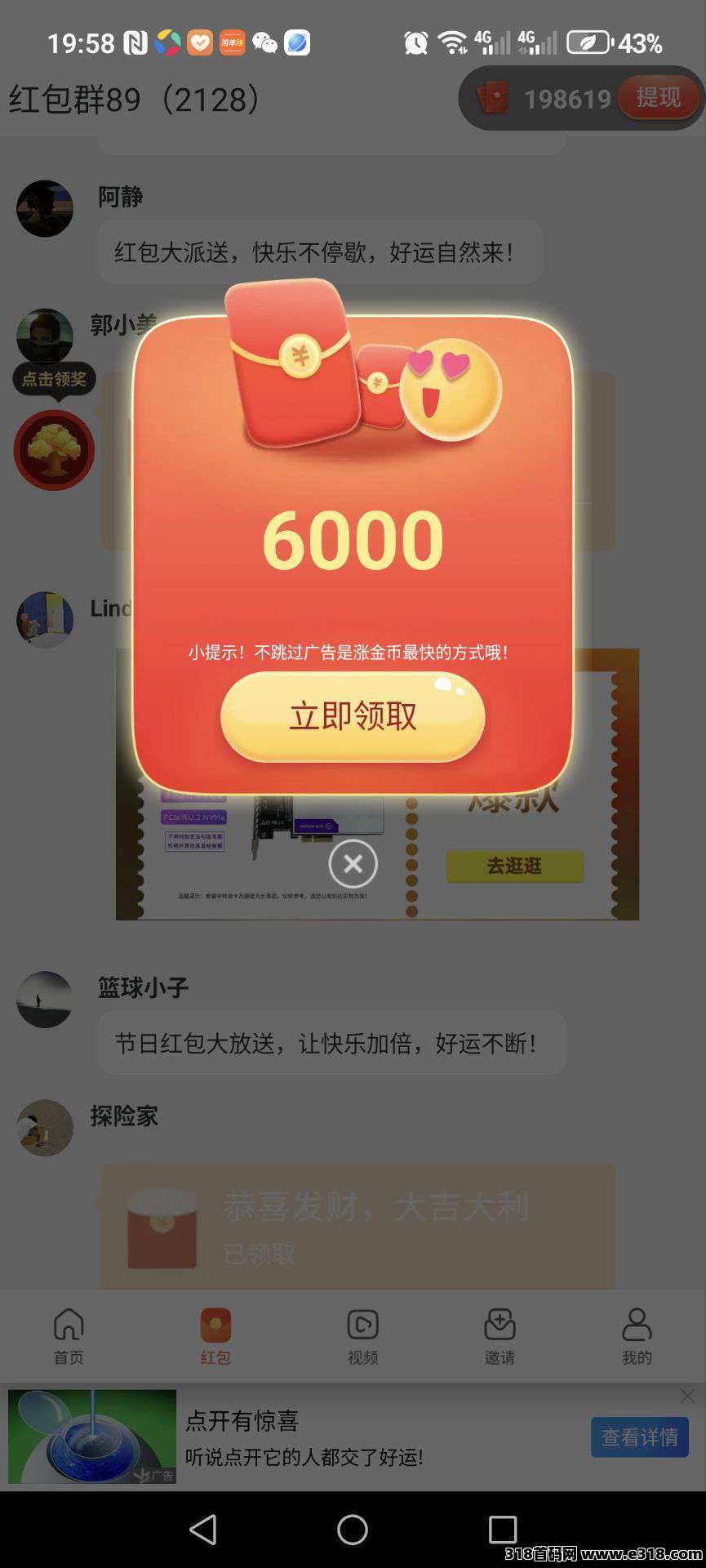Click the 去逛逛 link in the background ad
The height and width of the screenshot is (1568, 706).
514,866
